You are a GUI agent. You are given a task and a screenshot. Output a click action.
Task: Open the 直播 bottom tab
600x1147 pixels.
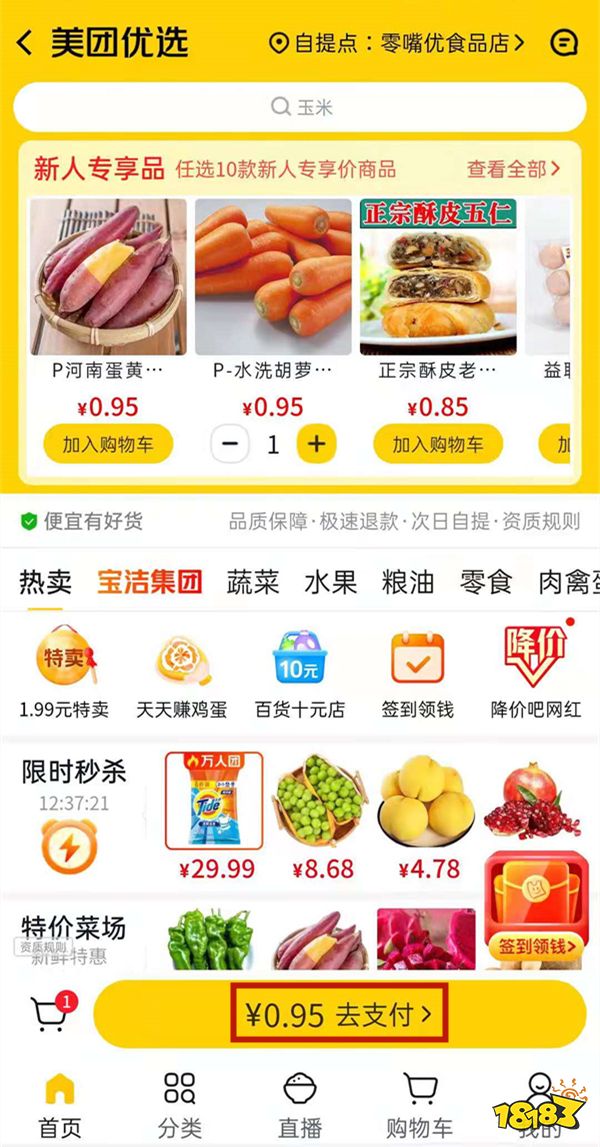[299, 1102]
